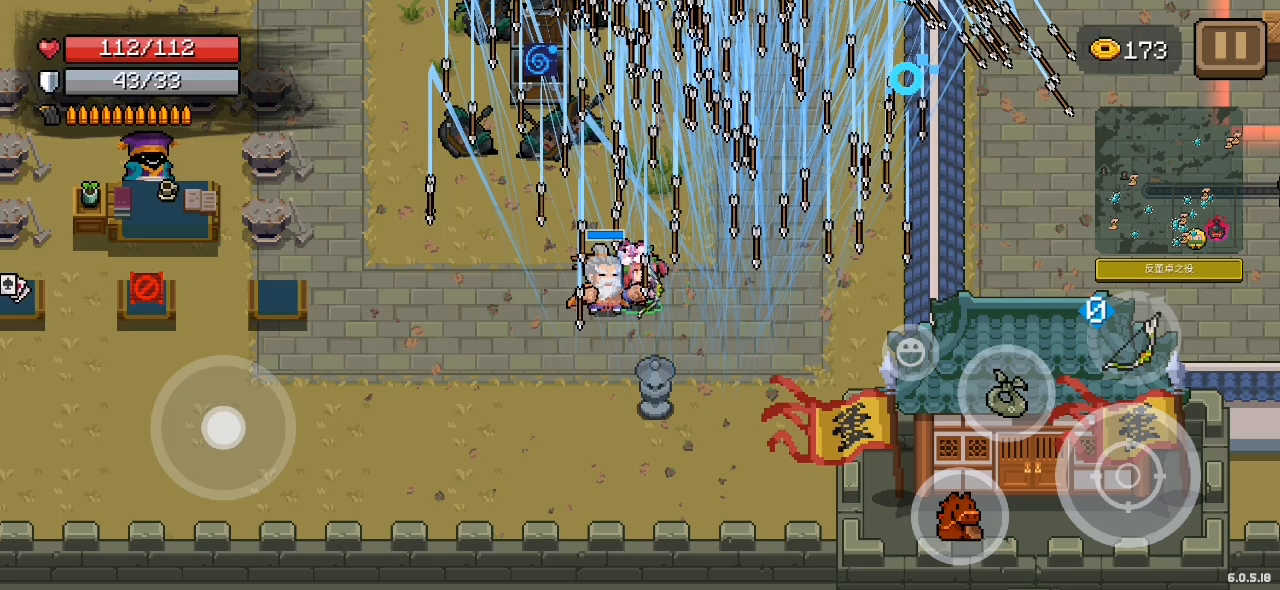Expand the minimap

click(1168, 180)
